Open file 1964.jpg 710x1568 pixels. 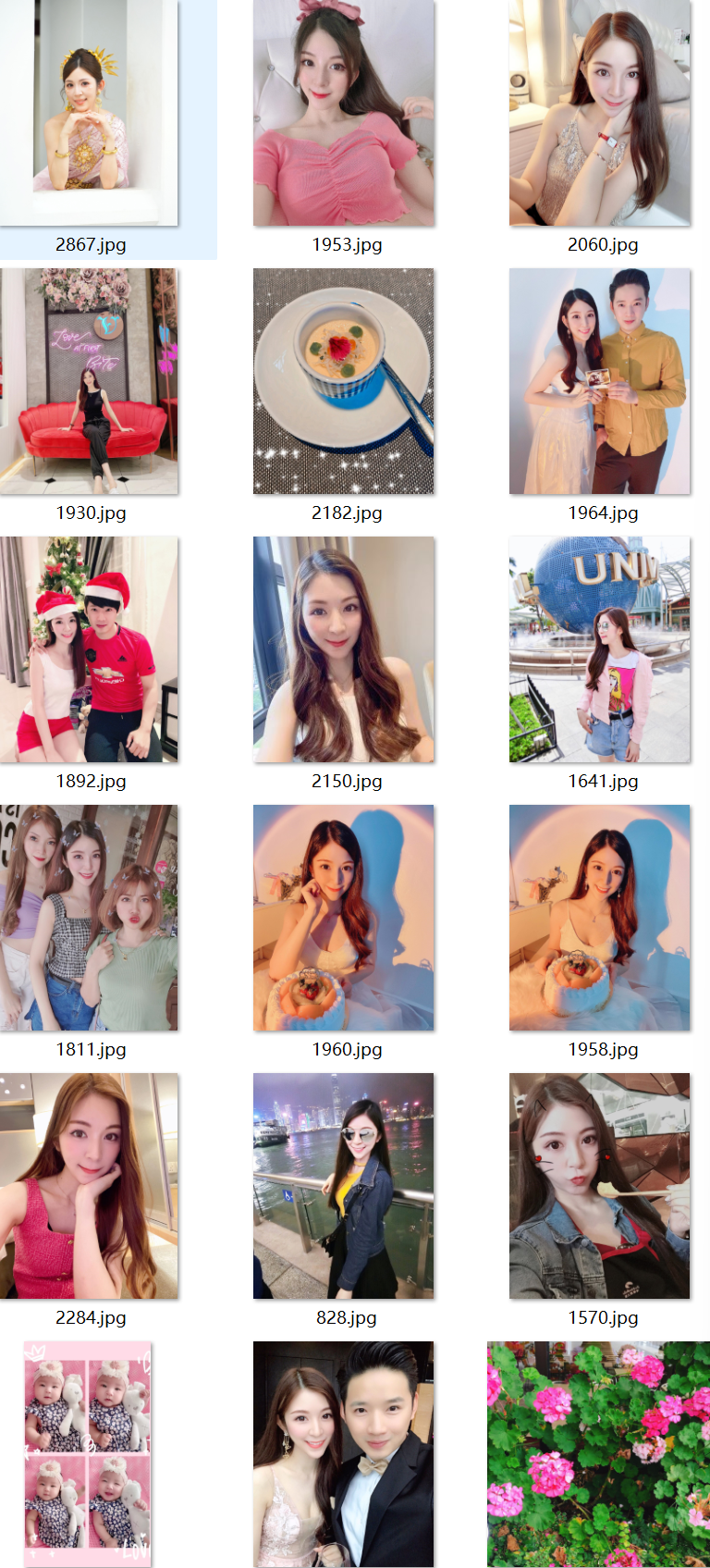600,381
